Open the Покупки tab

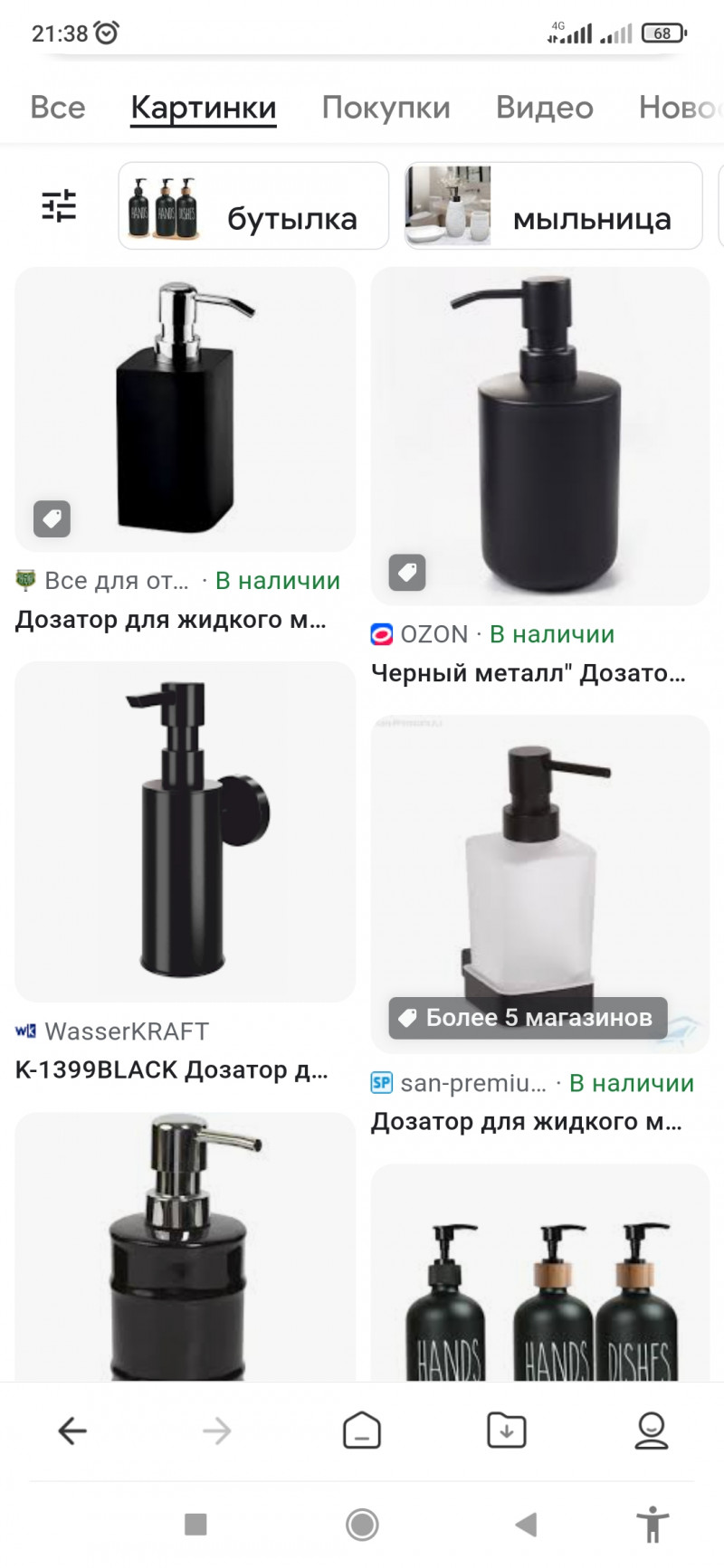pyautogui.click(x=386, y=108)
